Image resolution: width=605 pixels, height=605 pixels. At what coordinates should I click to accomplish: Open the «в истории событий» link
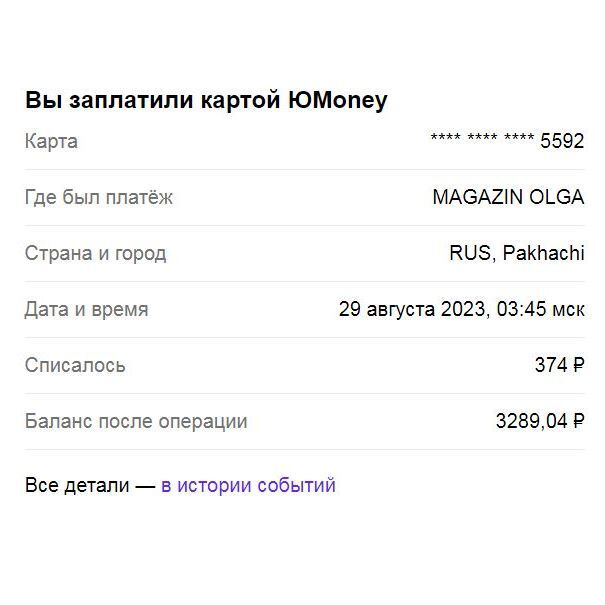(248, 486)
